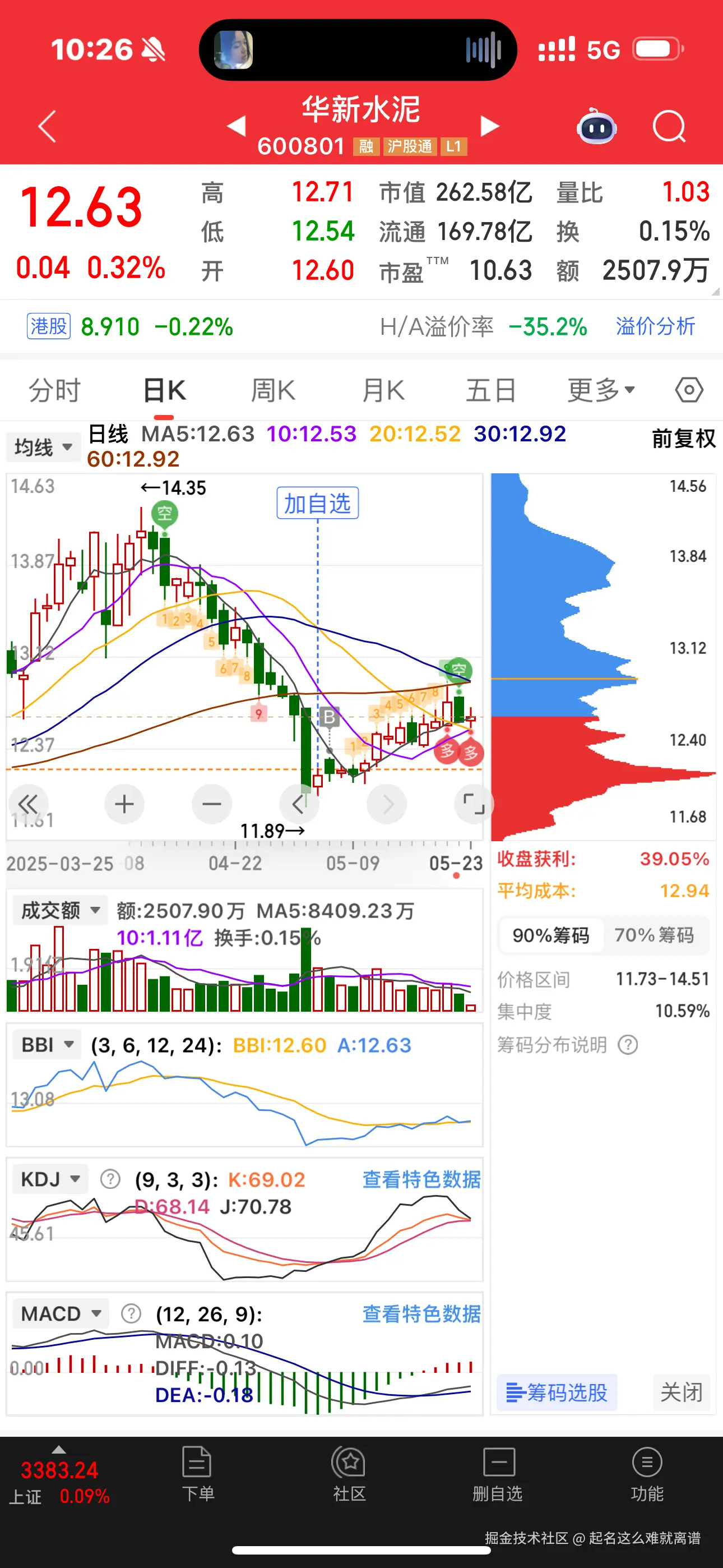Open the 成交额 volume indicator dropdown
The width and height of the screenshot is (723, 1568).
(59, 910)
